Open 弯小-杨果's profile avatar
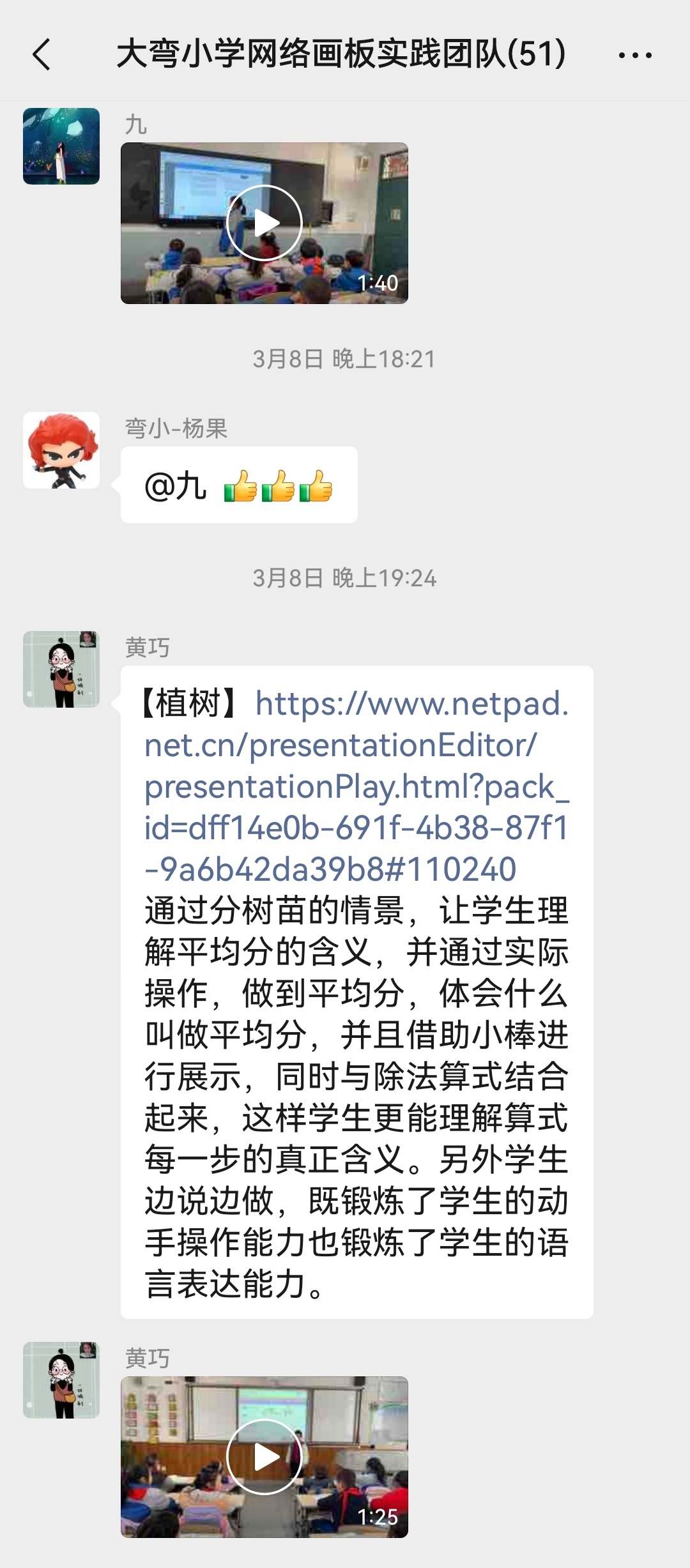The image size is (690, 1568). coord(61,450)
